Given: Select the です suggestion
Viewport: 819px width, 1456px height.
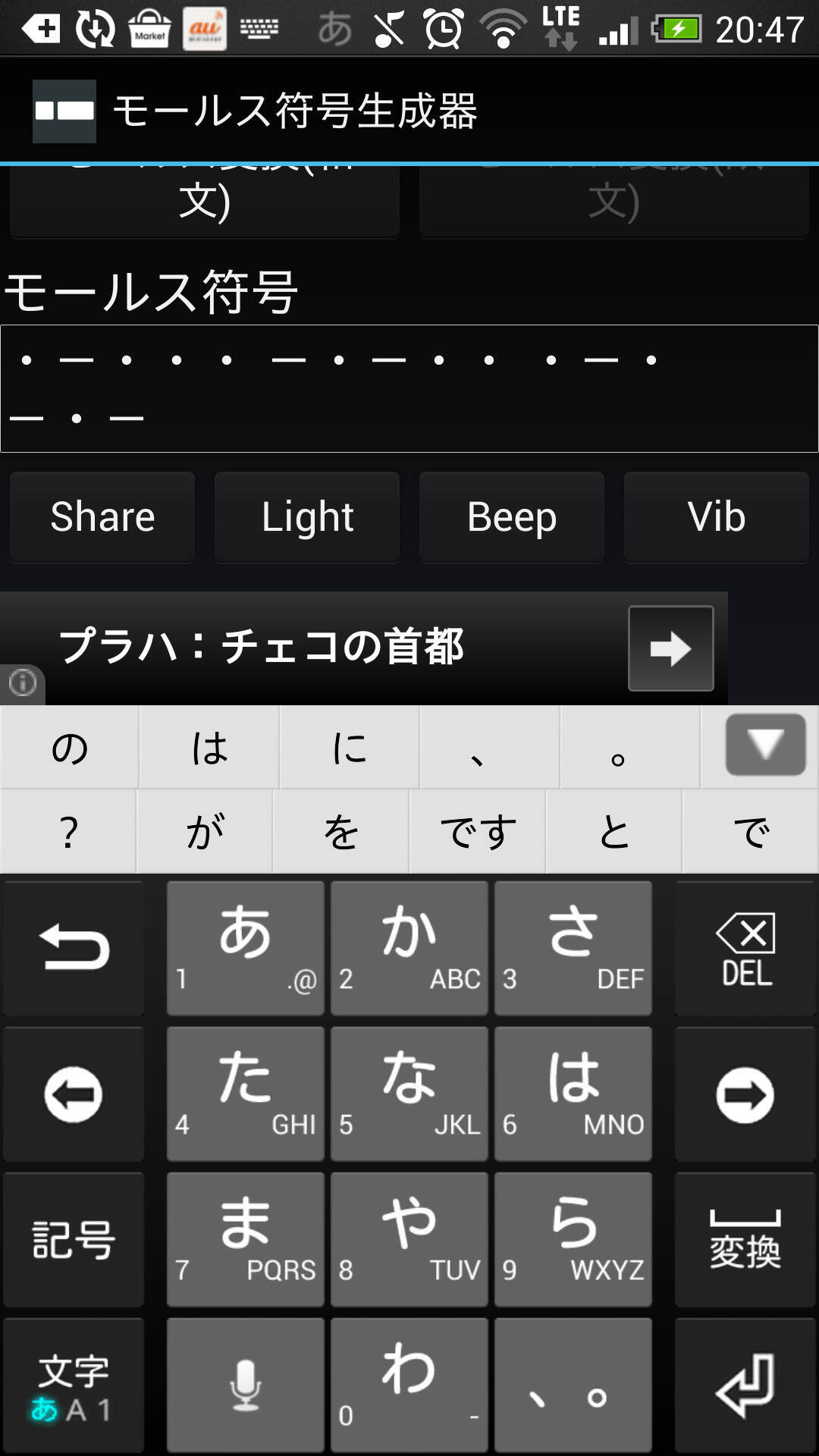Looking at the screenshot, I should coord(478,832).
